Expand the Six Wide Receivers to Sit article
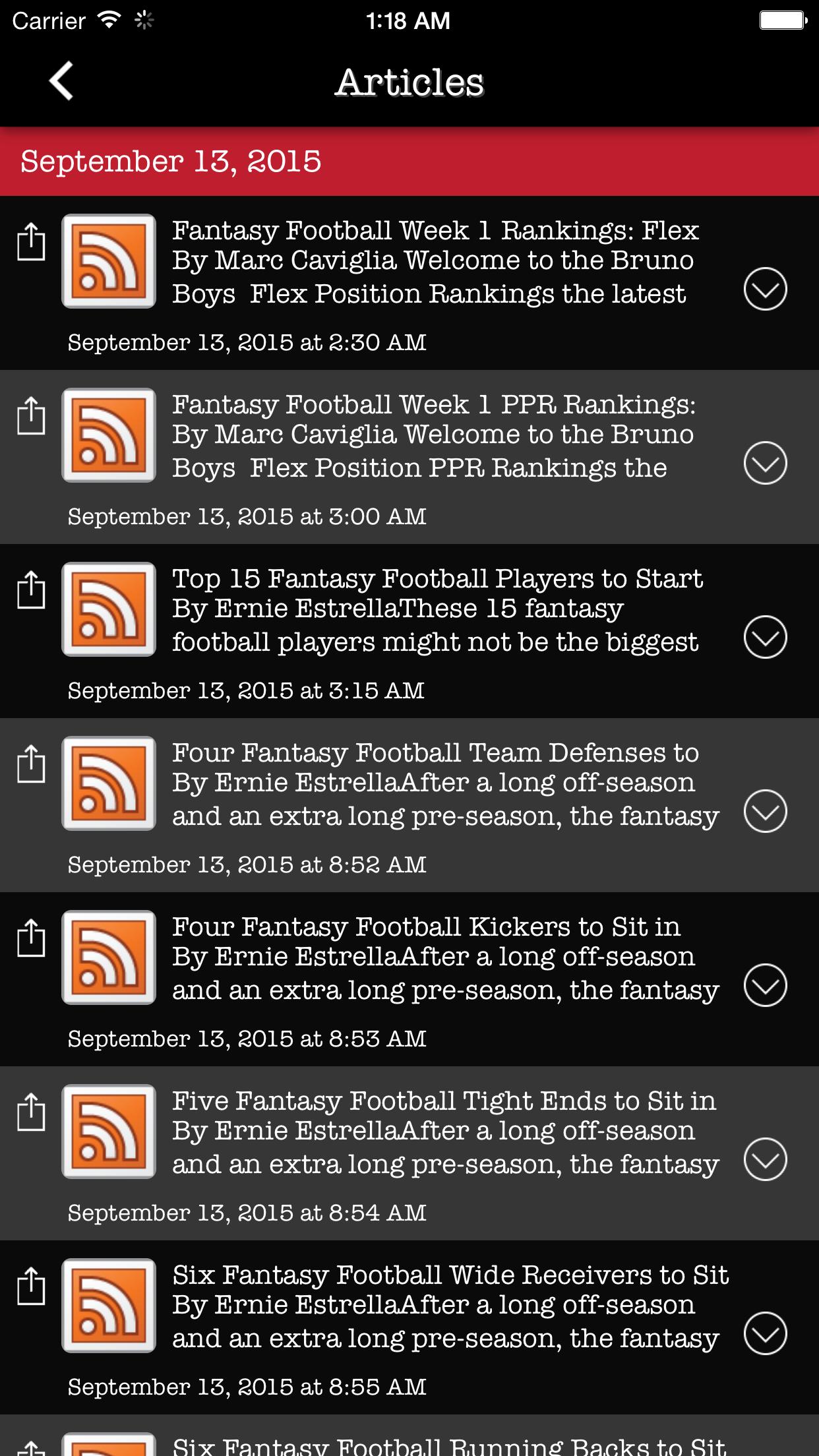The image size is (819, 1456). click(765, 1333)
